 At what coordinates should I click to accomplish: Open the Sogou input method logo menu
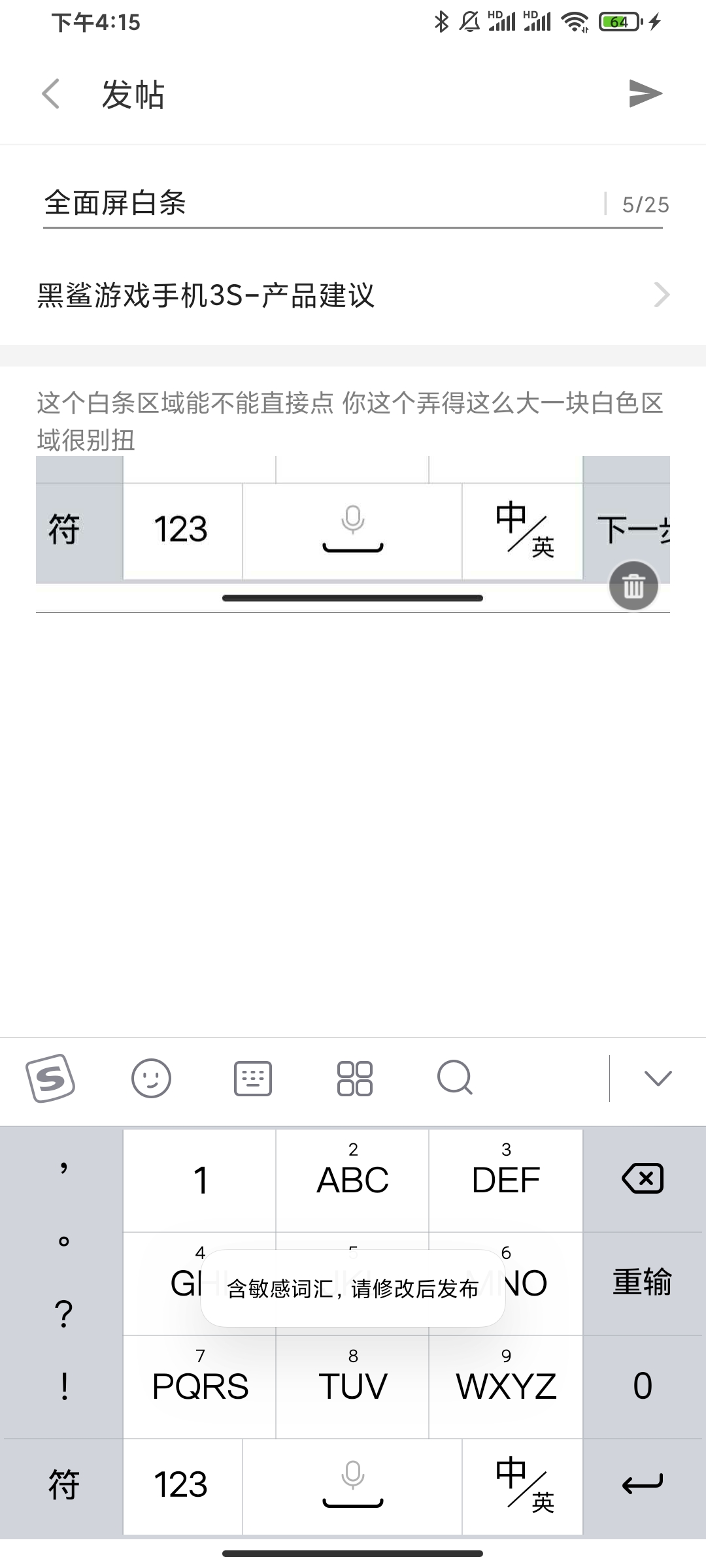(50, 1078)
